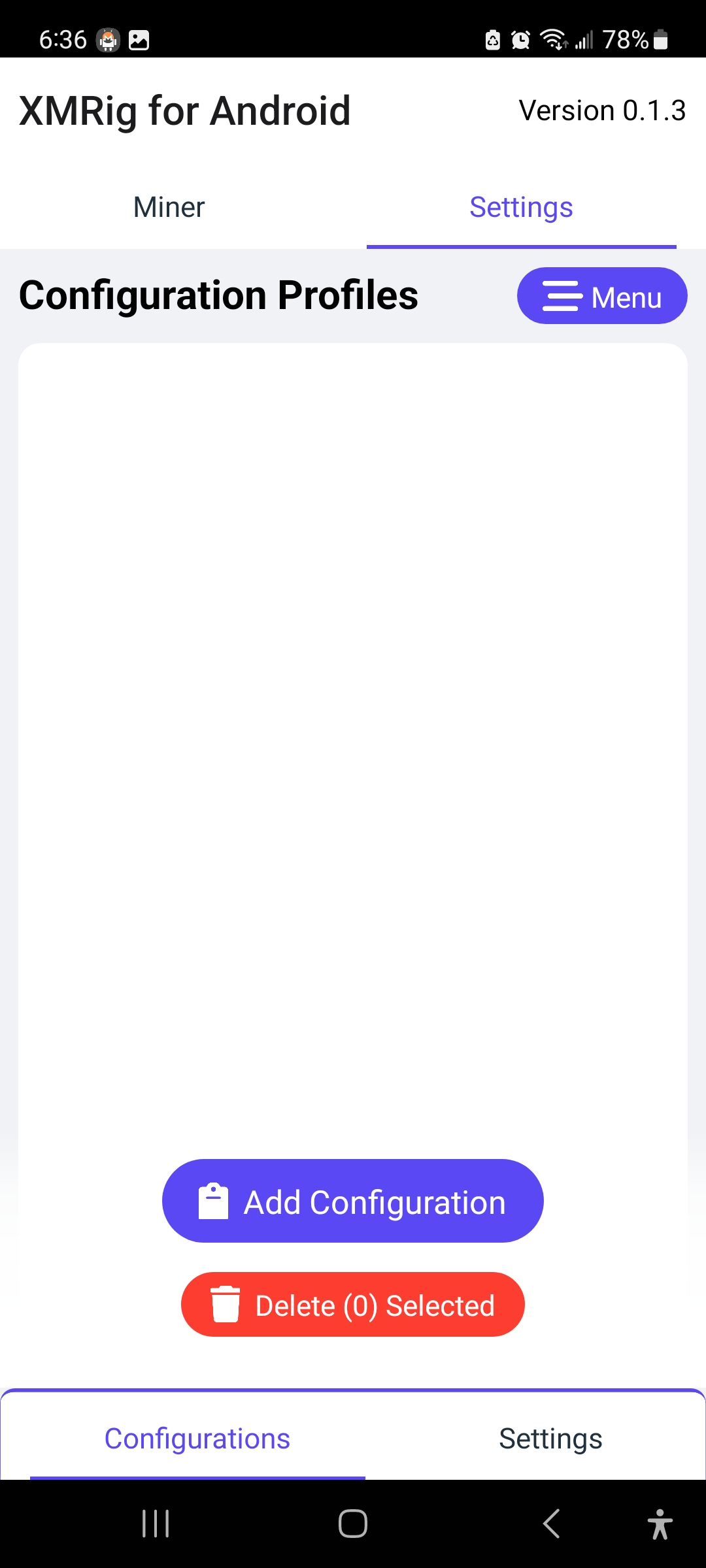Switch to the Miner tab
This screenshot has height=1568, width=706.
click(x=168, y=207)
